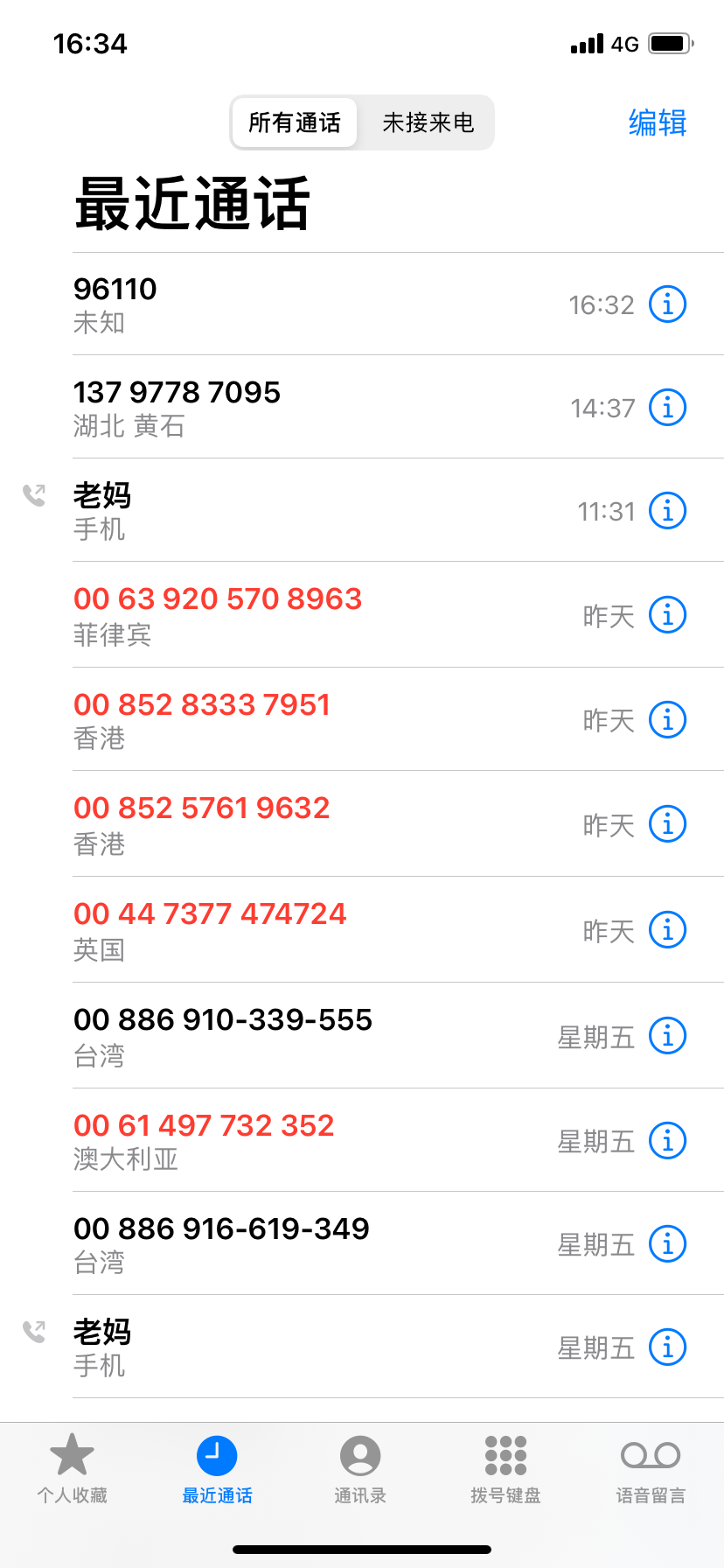
Task: Select the 所有通话 segment
Action: coord(295,122)
